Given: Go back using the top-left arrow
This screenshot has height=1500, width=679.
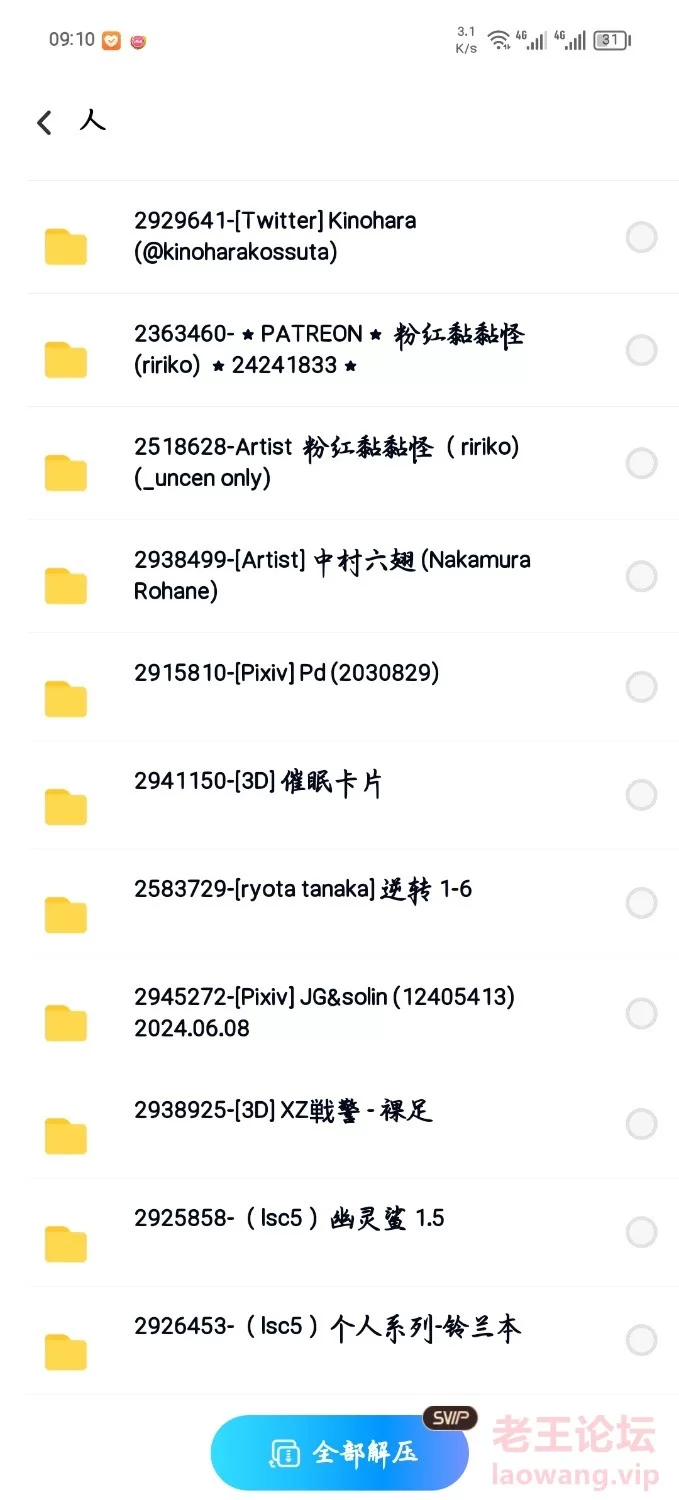Looking at the screenshot, I should tap(44, 123).
